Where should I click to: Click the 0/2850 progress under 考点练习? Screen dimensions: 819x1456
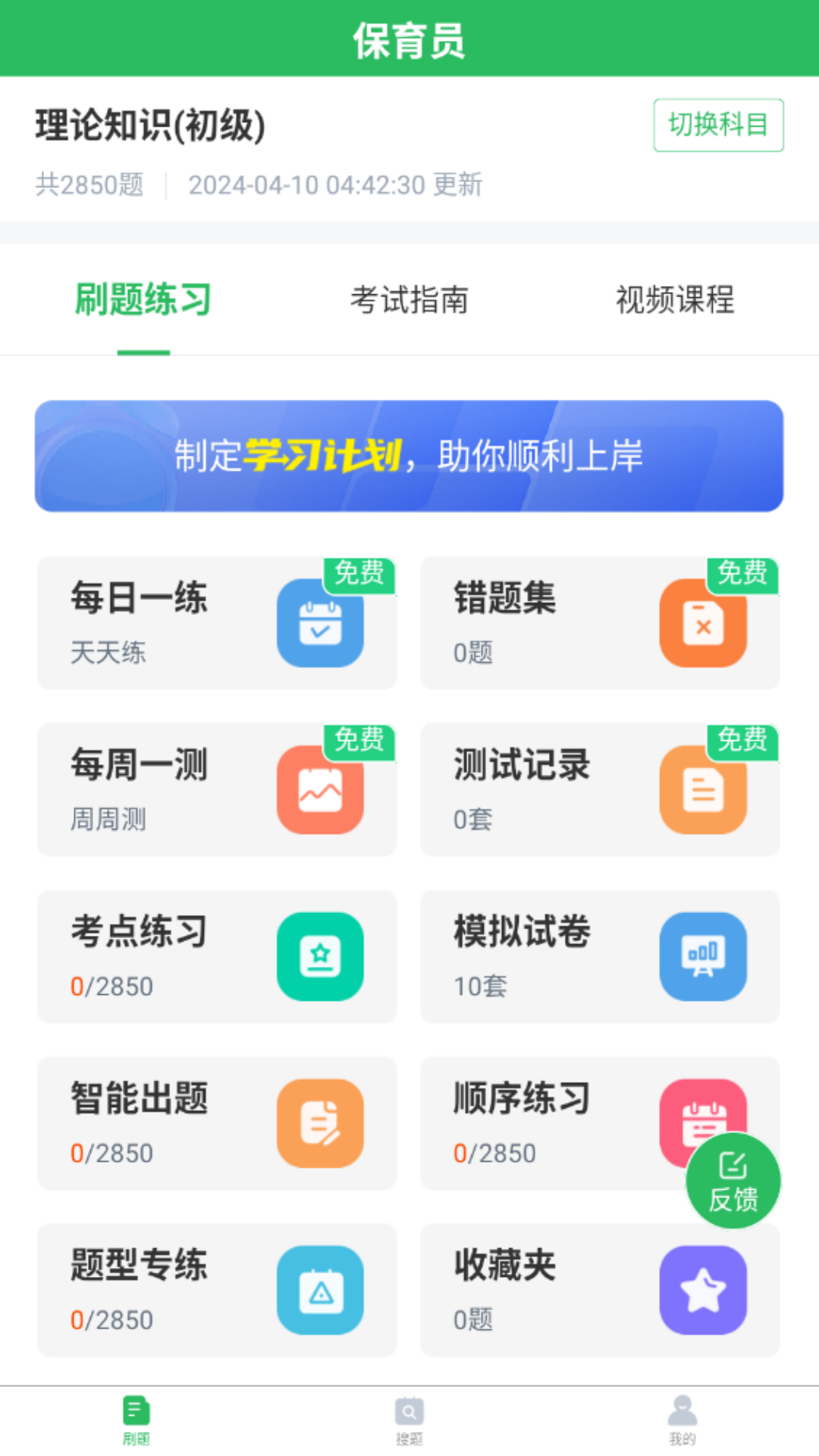tap(111, 986)
